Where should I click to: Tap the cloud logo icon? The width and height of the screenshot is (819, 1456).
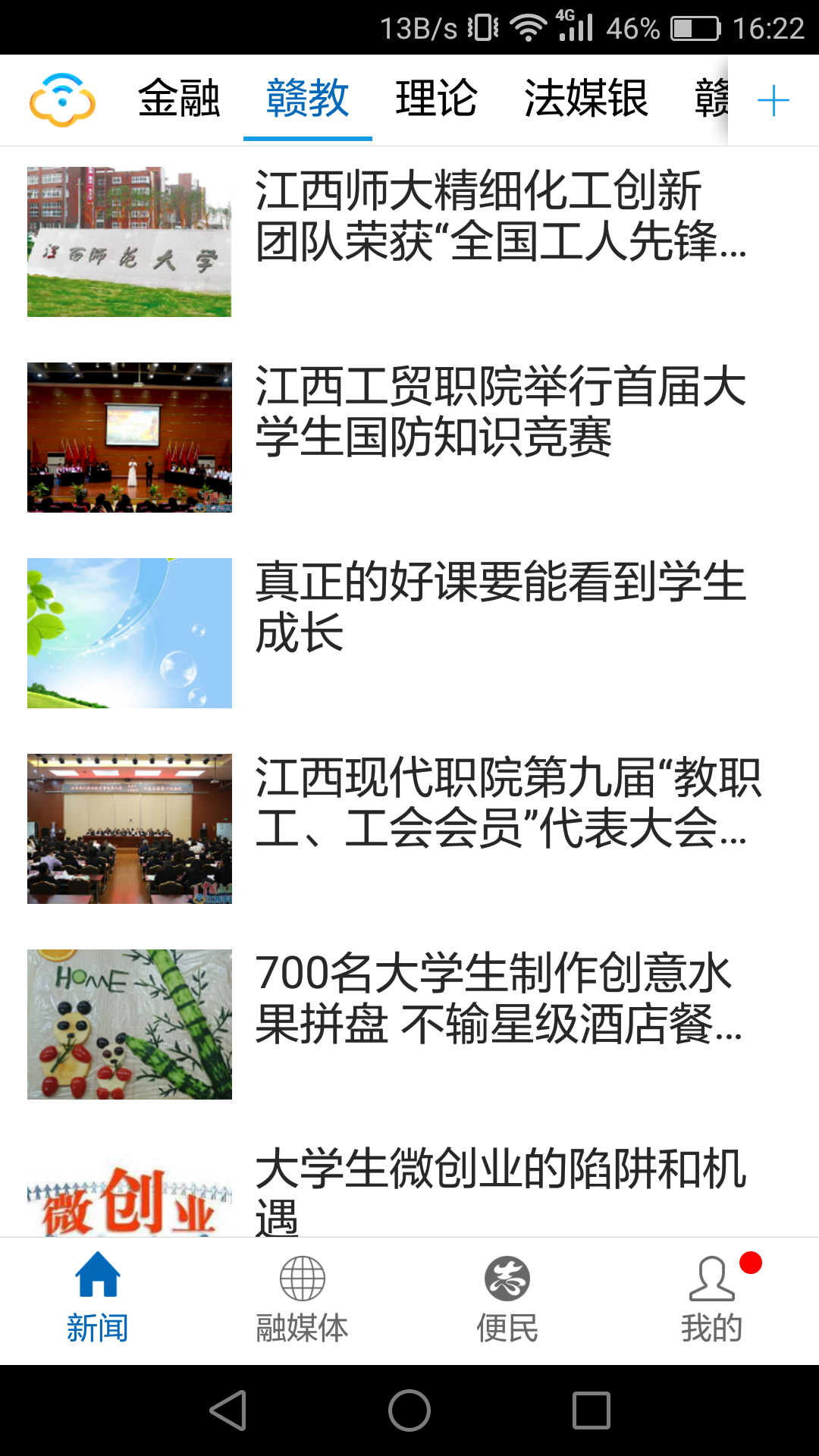pos(63,100)
